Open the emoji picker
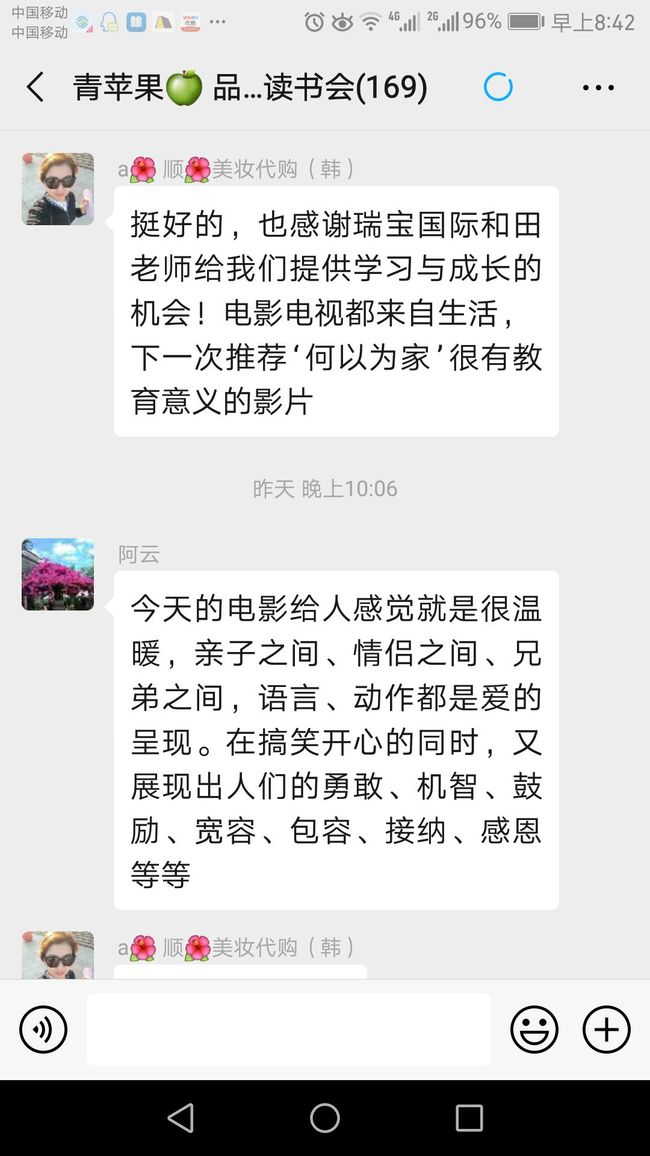 point(534,1029)
